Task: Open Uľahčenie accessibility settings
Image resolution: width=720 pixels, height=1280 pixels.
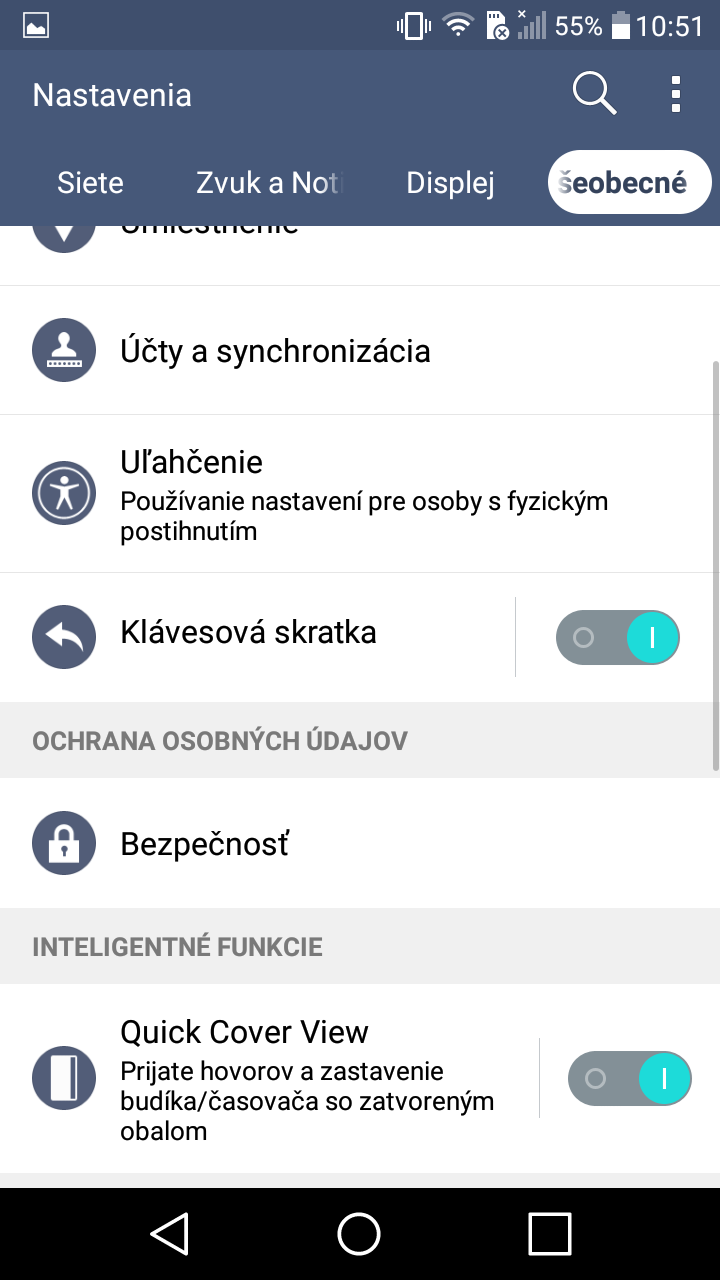Action: tap(360, 494)
